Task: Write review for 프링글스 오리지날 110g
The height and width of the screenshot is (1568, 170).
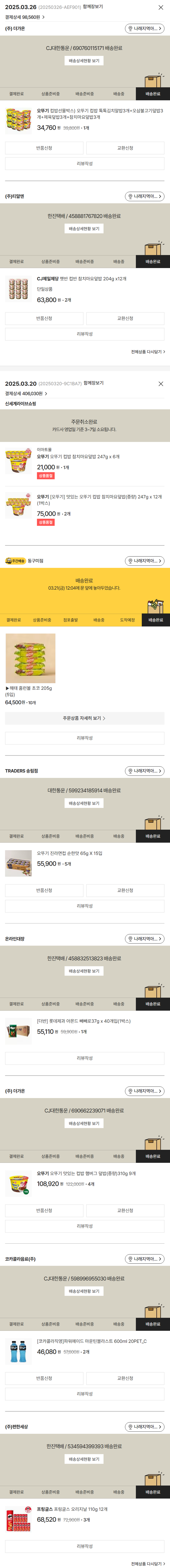Action: tap(85, 1546)
